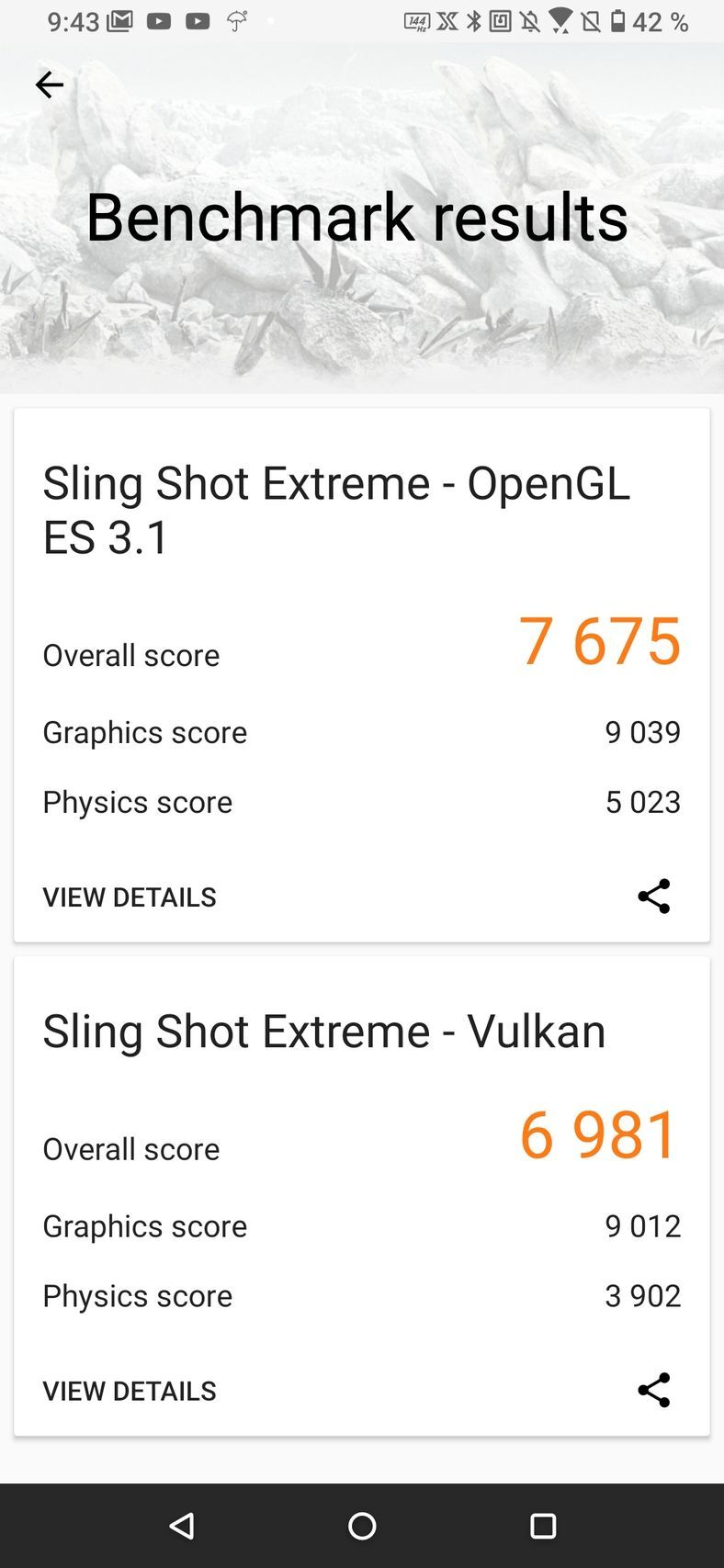Open recent apps from the navigation bar
This screenshot has height=1568, width=724.
point(543,1526)
